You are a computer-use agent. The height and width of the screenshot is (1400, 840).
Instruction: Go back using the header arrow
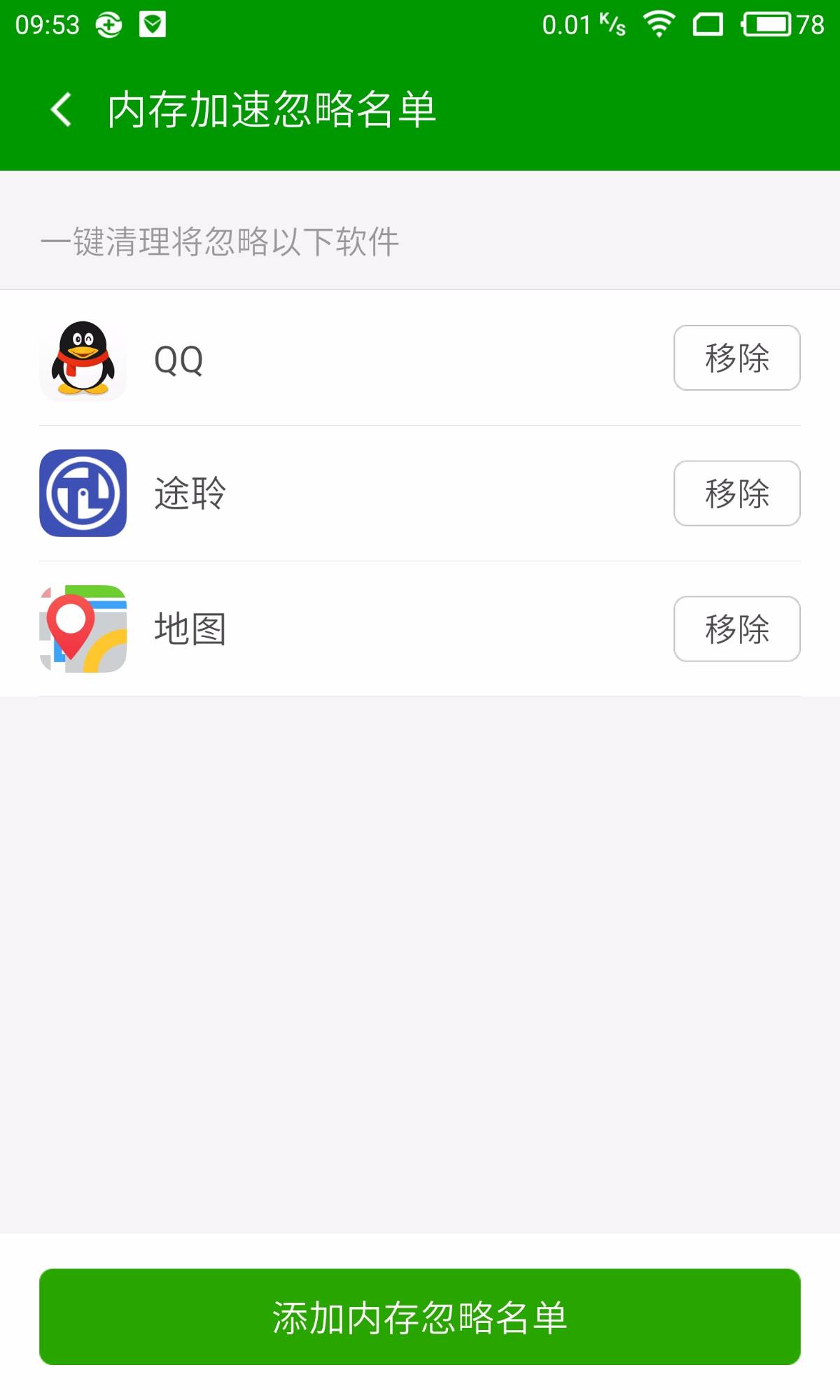tap(62, 110)
